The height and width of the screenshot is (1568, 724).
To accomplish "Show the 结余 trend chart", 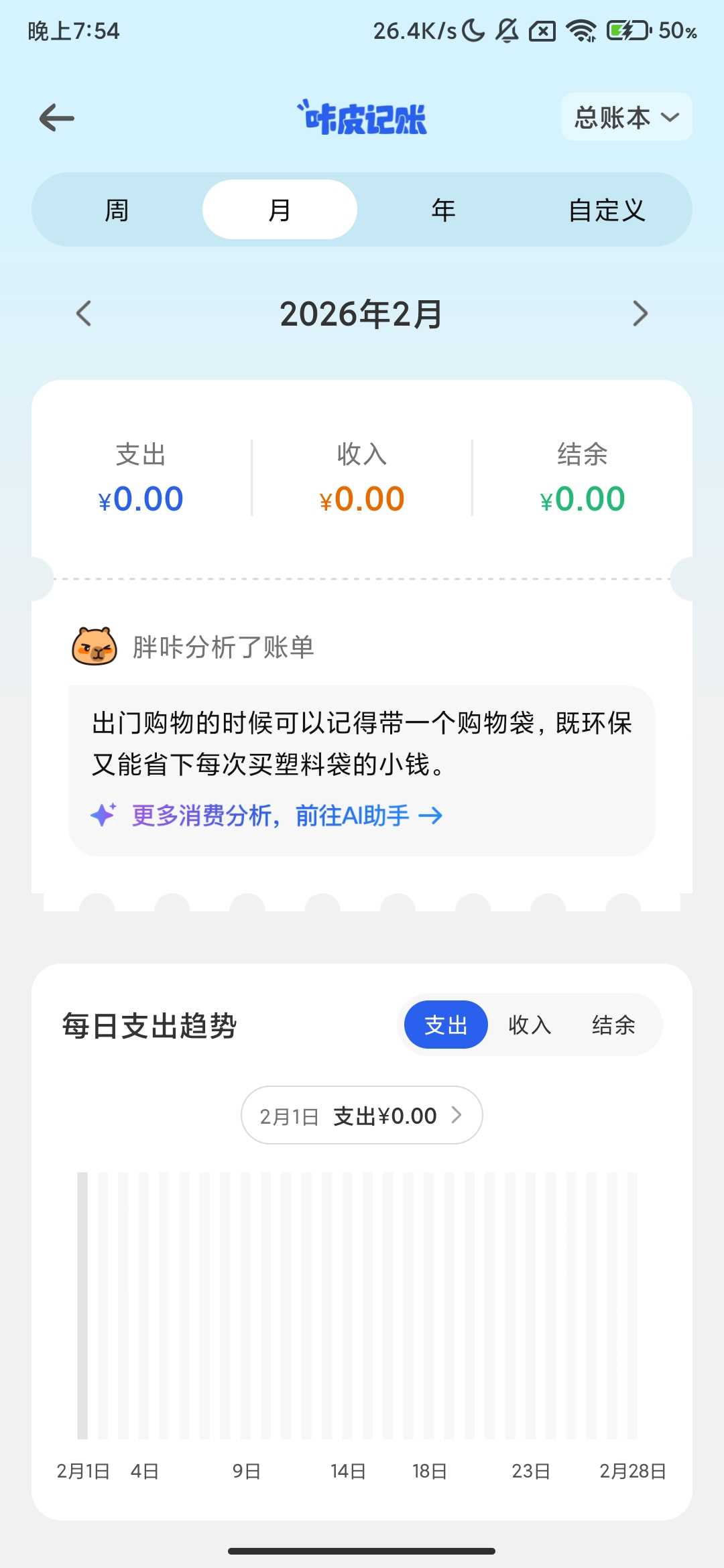I will (613, 1025).
